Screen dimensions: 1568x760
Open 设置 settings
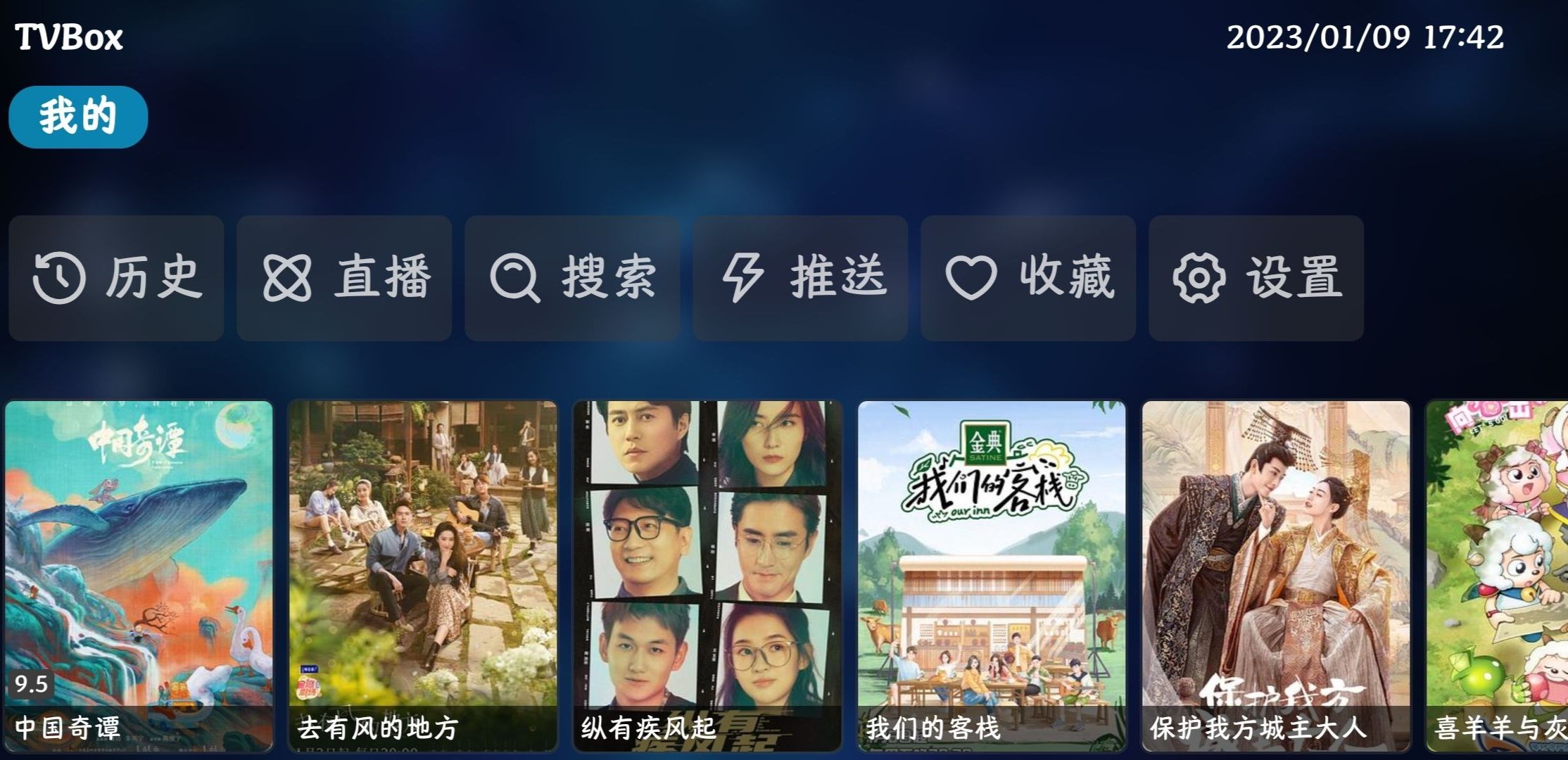(x=1256, y=278)
